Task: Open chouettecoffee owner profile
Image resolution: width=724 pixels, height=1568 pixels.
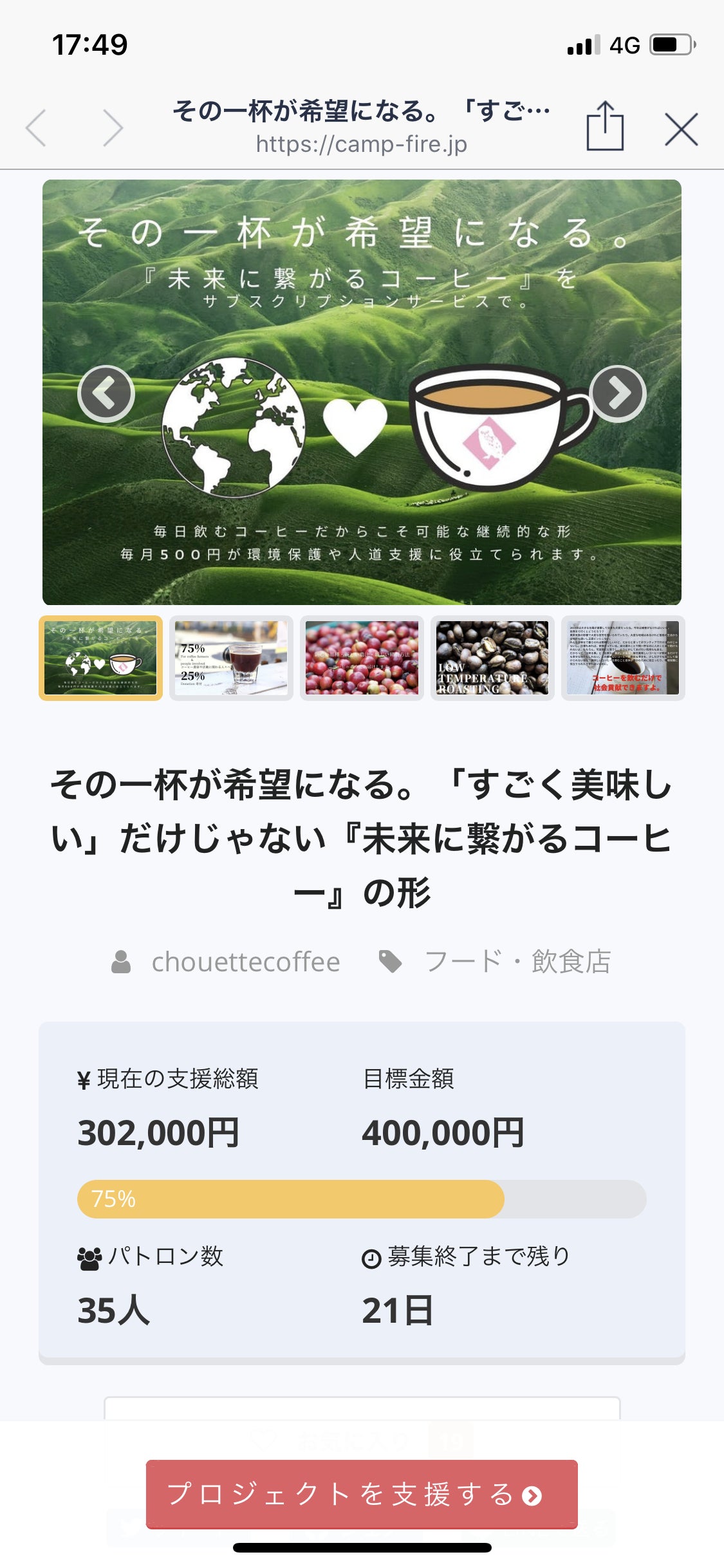Action: pos(245,962)
